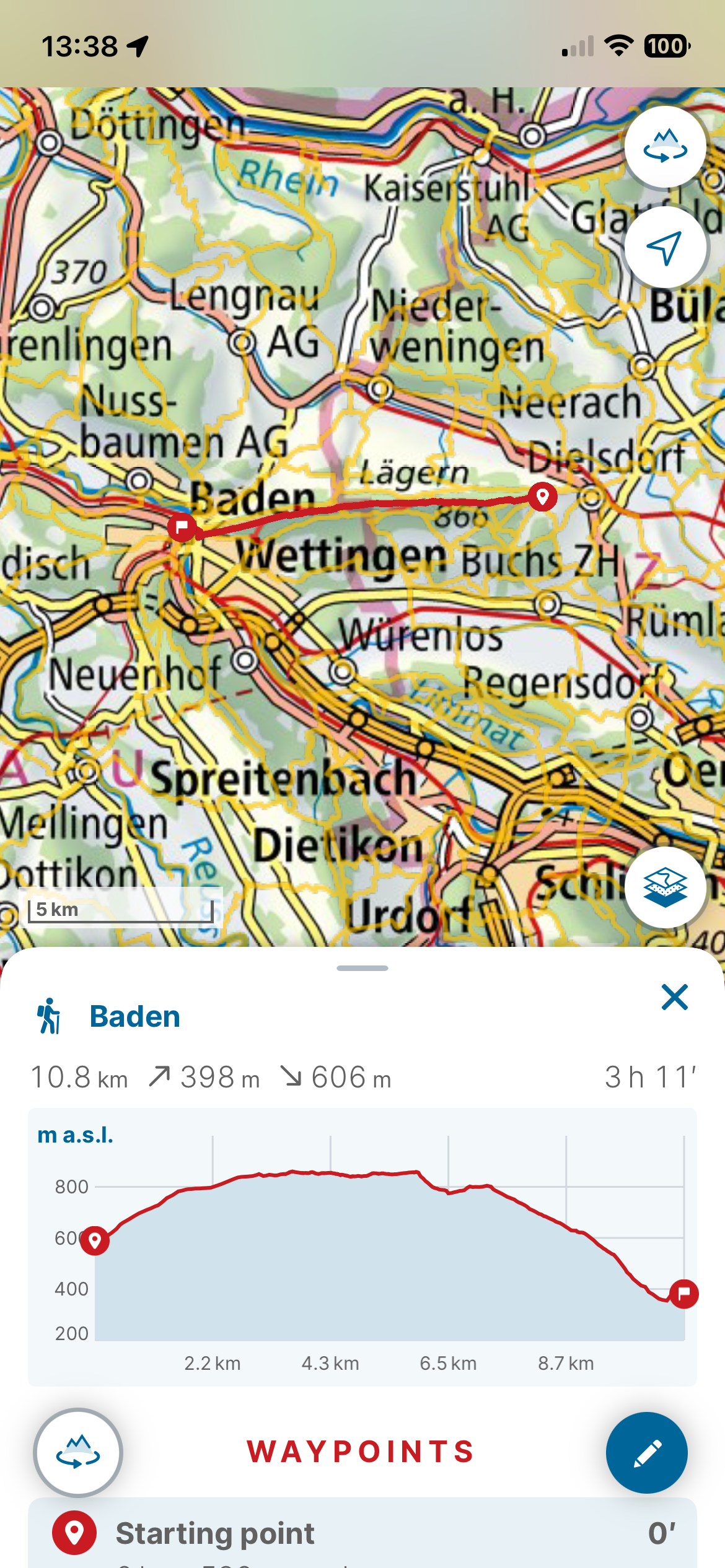
Task: Close the Baden route panel
Action: point(674,997)
